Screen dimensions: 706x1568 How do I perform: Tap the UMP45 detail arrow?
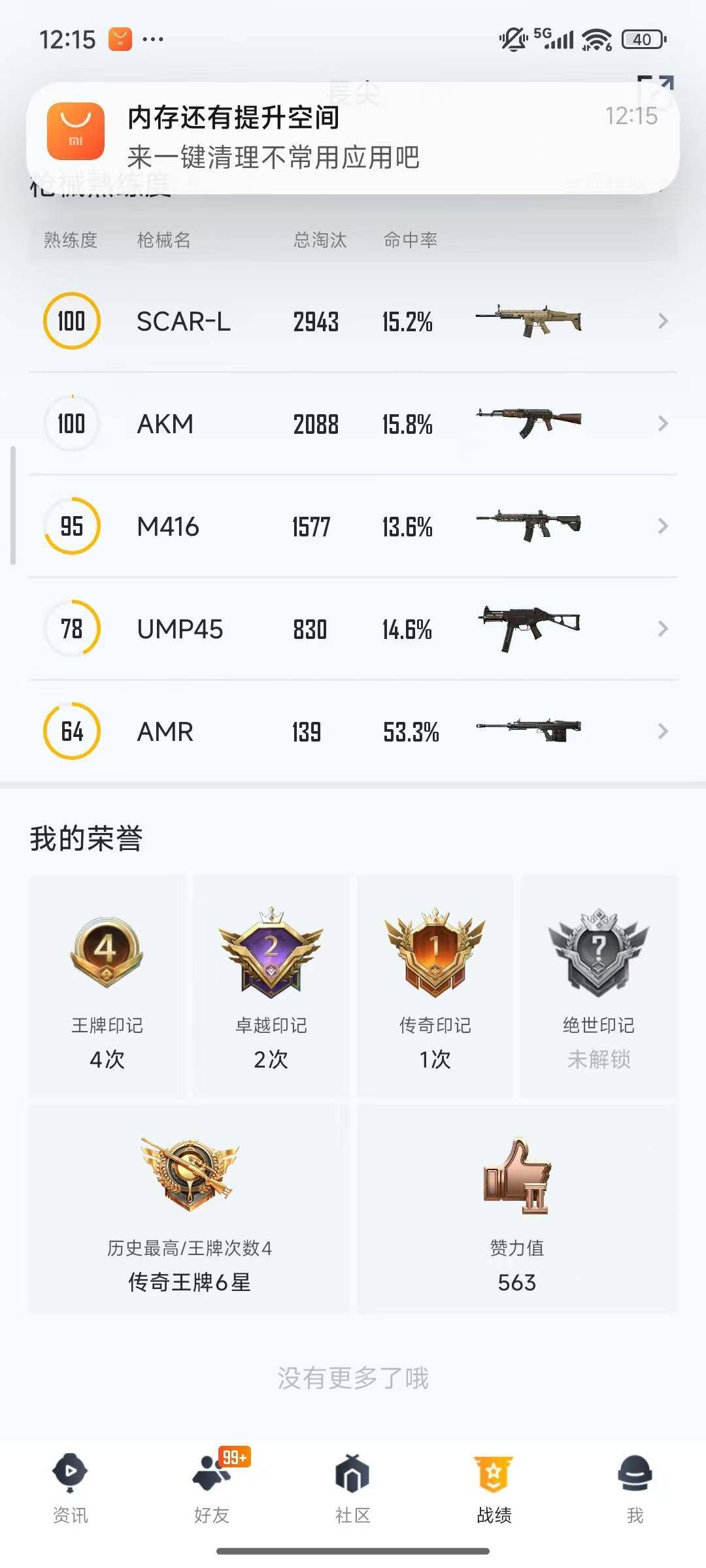point(663,629)
